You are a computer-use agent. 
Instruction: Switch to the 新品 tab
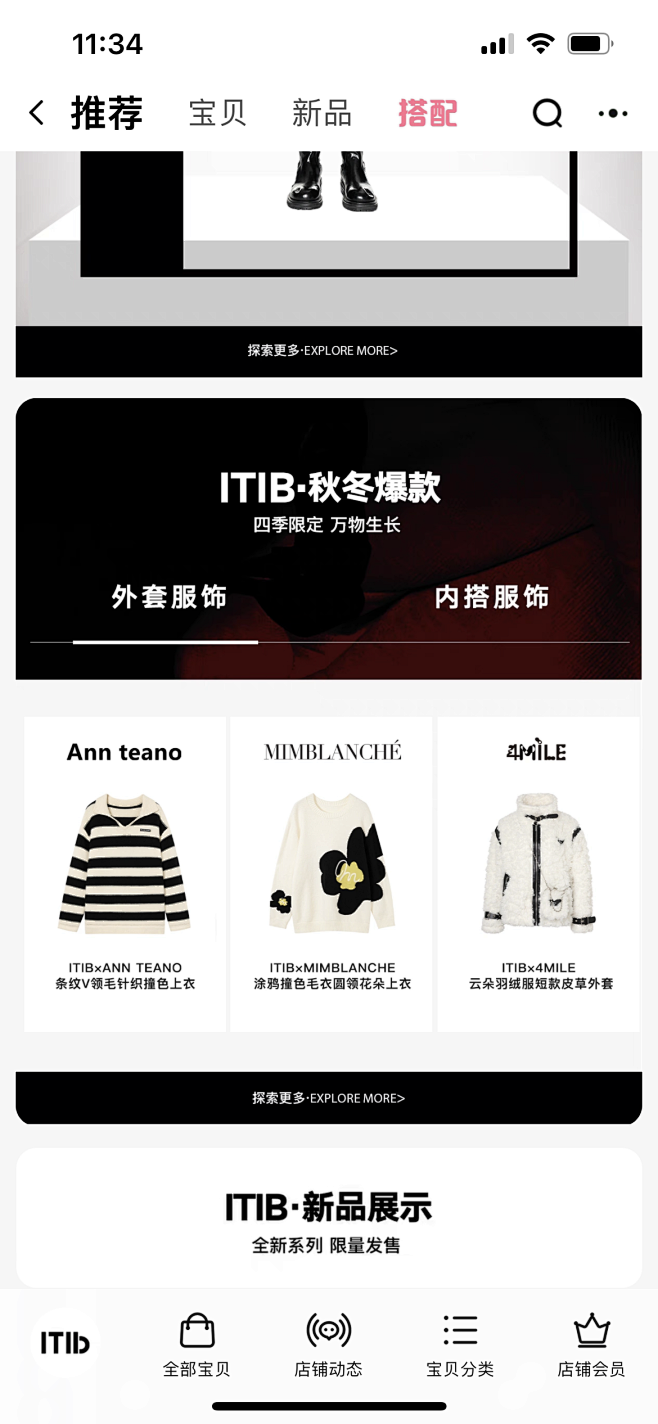tap(321, 113)
